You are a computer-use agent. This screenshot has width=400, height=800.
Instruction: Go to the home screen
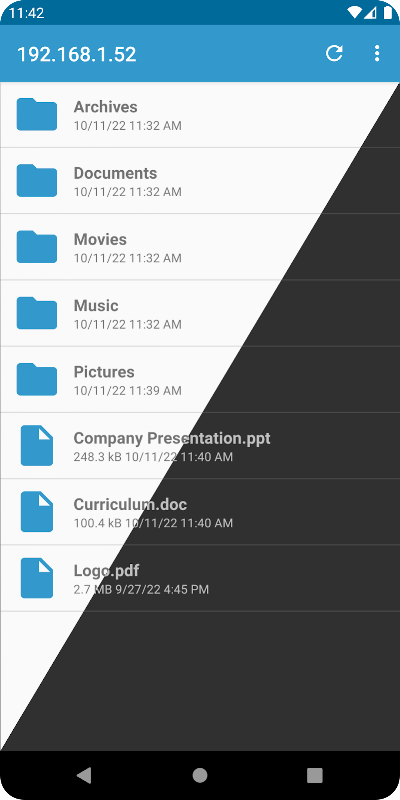click(200, 775)
